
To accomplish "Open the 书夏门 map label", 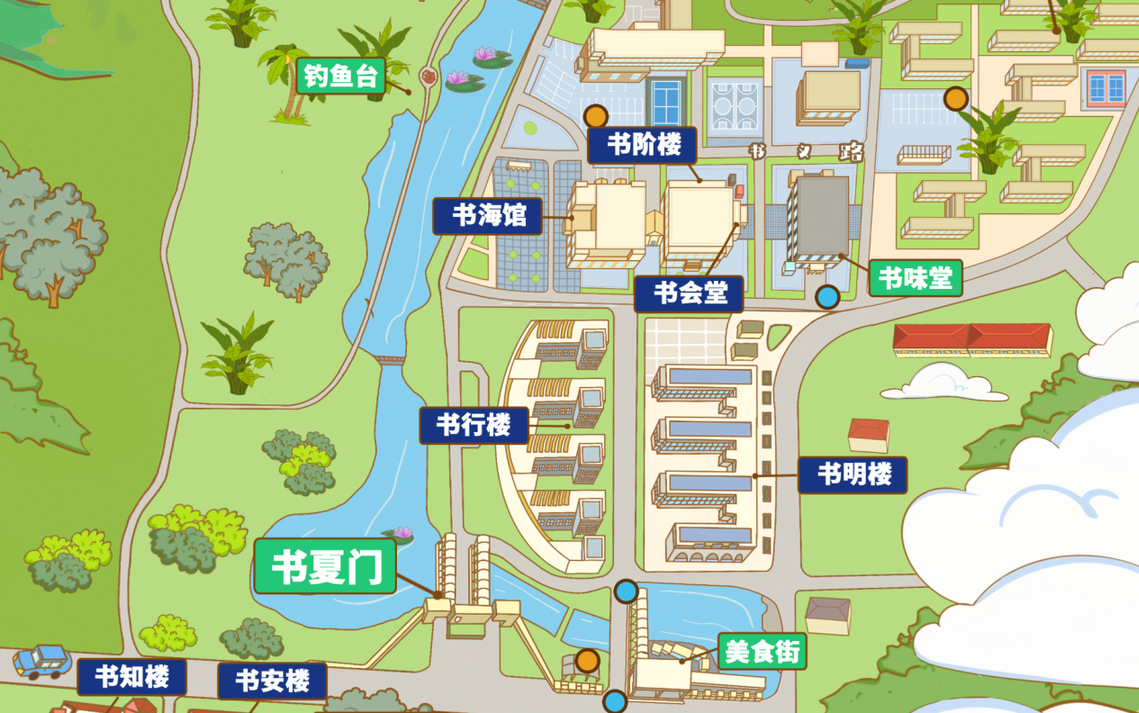I will pos(326,566).
